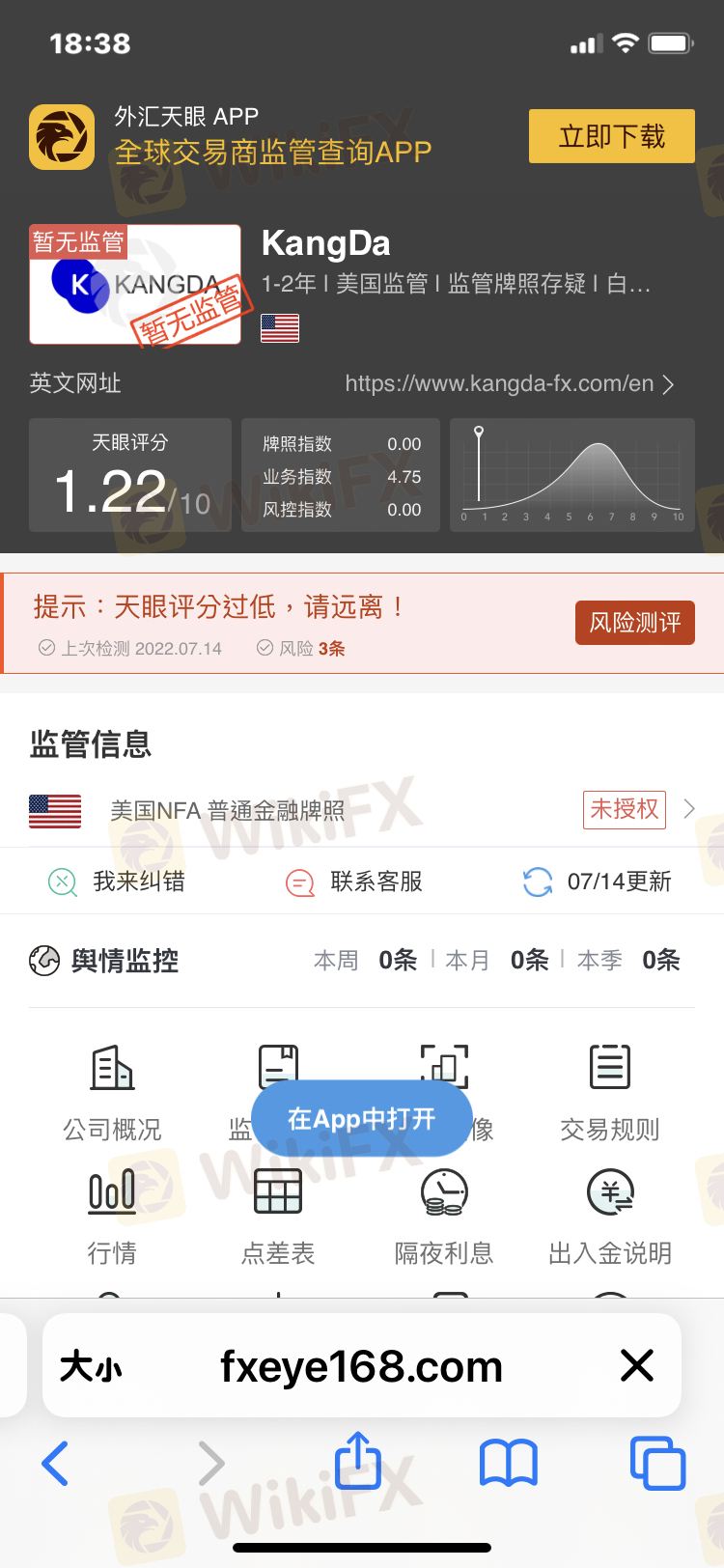Screen dimensions: 724x1568
Task: Tap 在App中打开 floating button
Action: (x=362, y=1118)
